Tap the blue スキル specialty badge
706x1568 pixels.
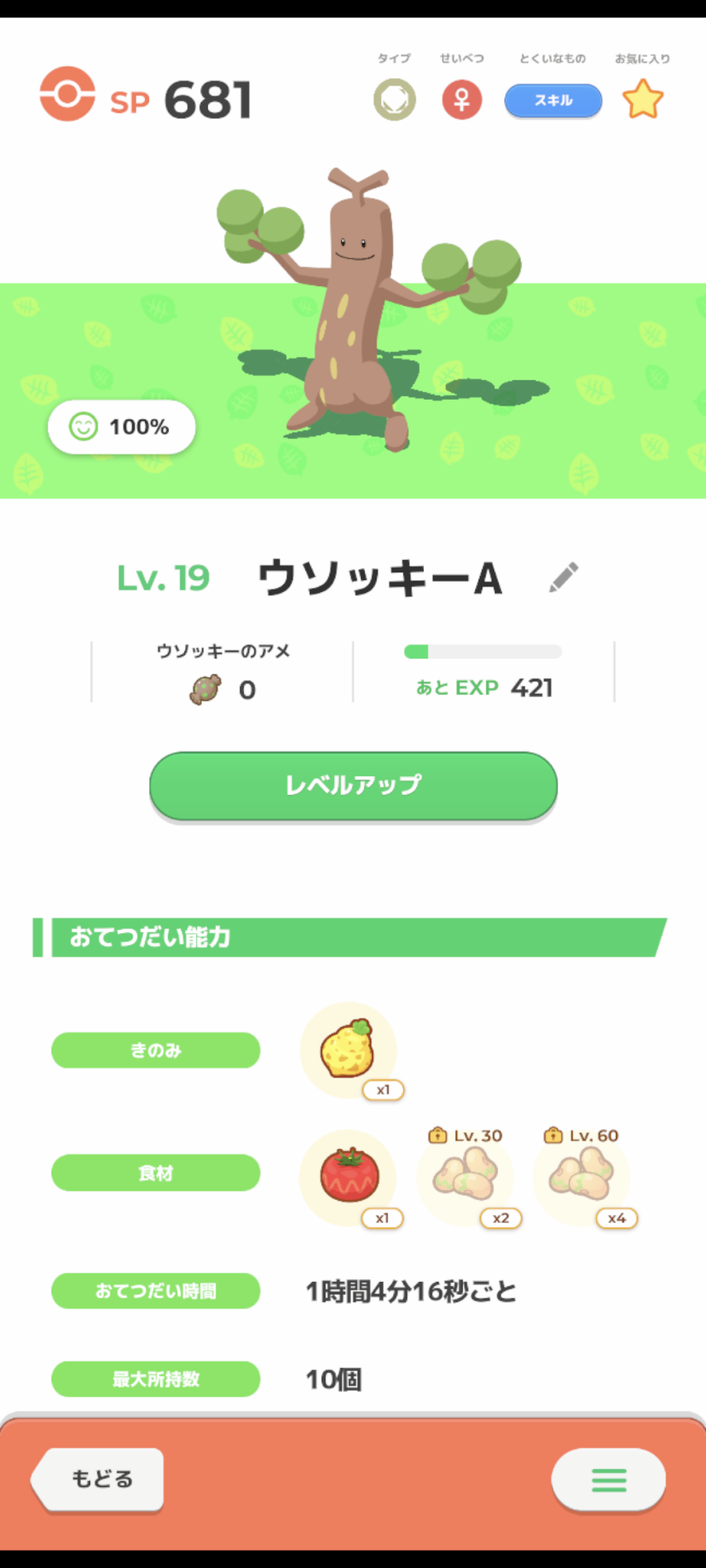[x=553, y=100]
